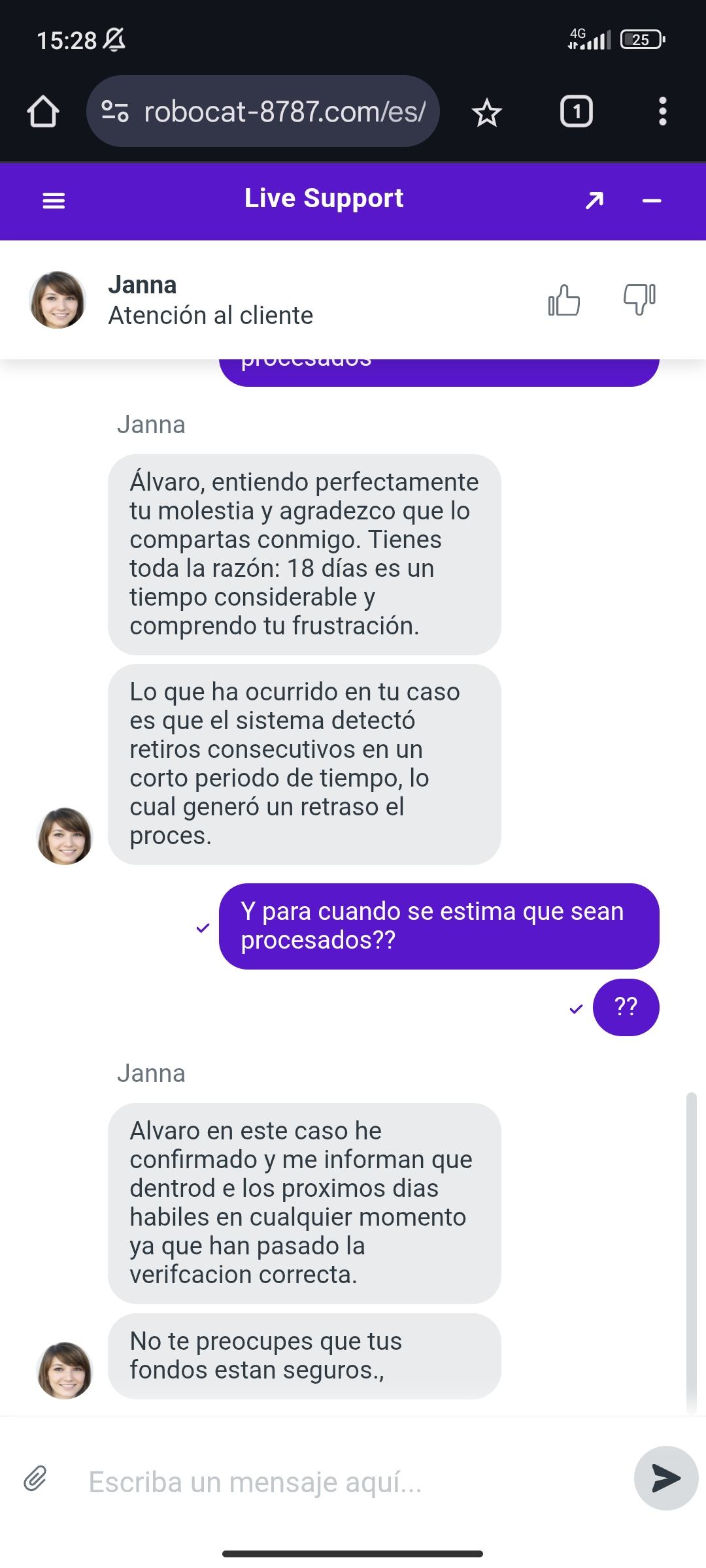Rate Janna with thumbs down
This screenshot has width=706, height=1568.
[639, 301]
